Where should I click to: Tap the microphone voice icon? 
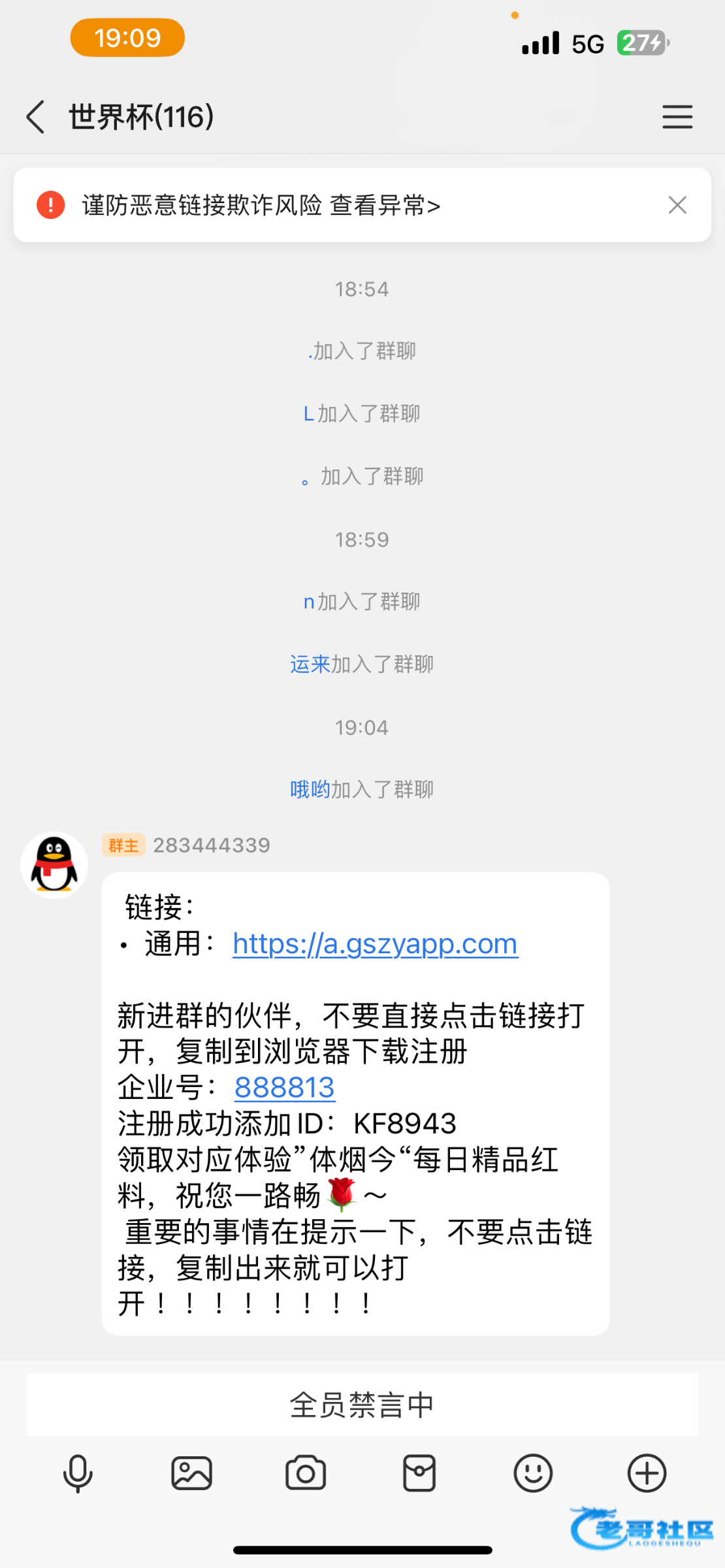click(x=78, y=1474)
